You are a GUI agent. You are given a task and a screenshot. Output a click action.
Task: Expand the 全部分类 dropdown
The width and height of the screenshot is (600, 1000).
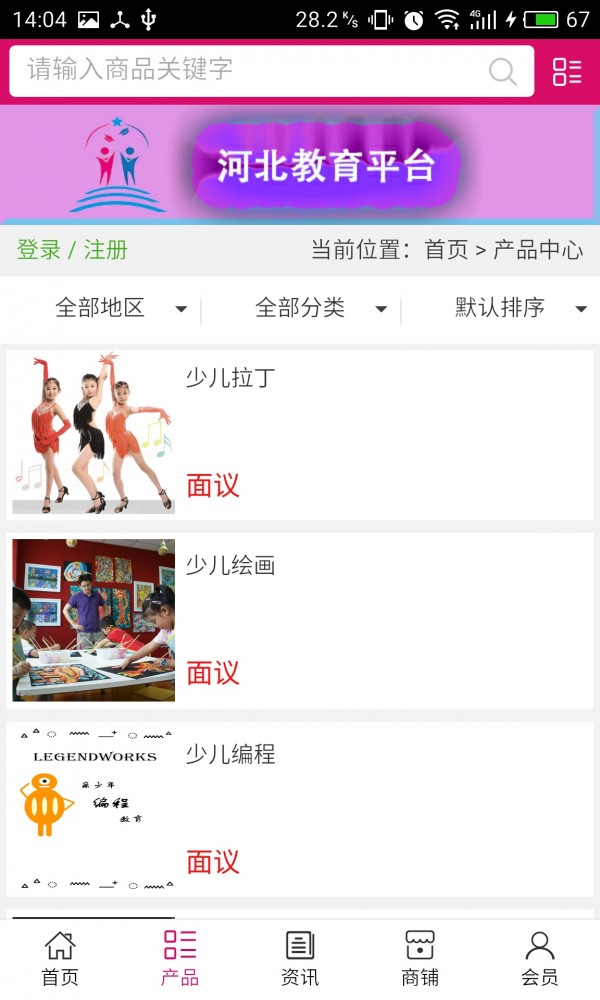pos(320,308)
